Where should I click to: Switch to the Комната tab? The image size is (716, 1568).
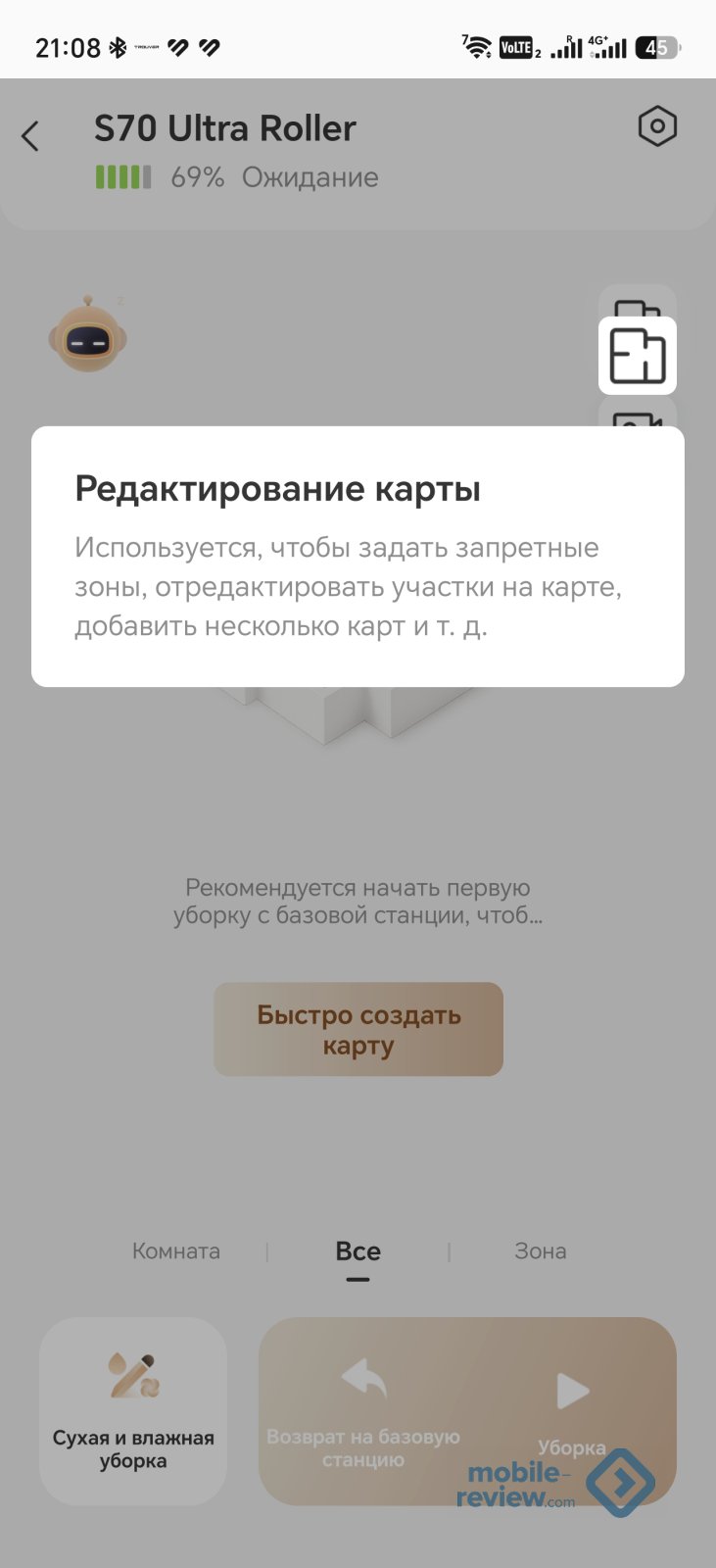[x=176, y=1251]
